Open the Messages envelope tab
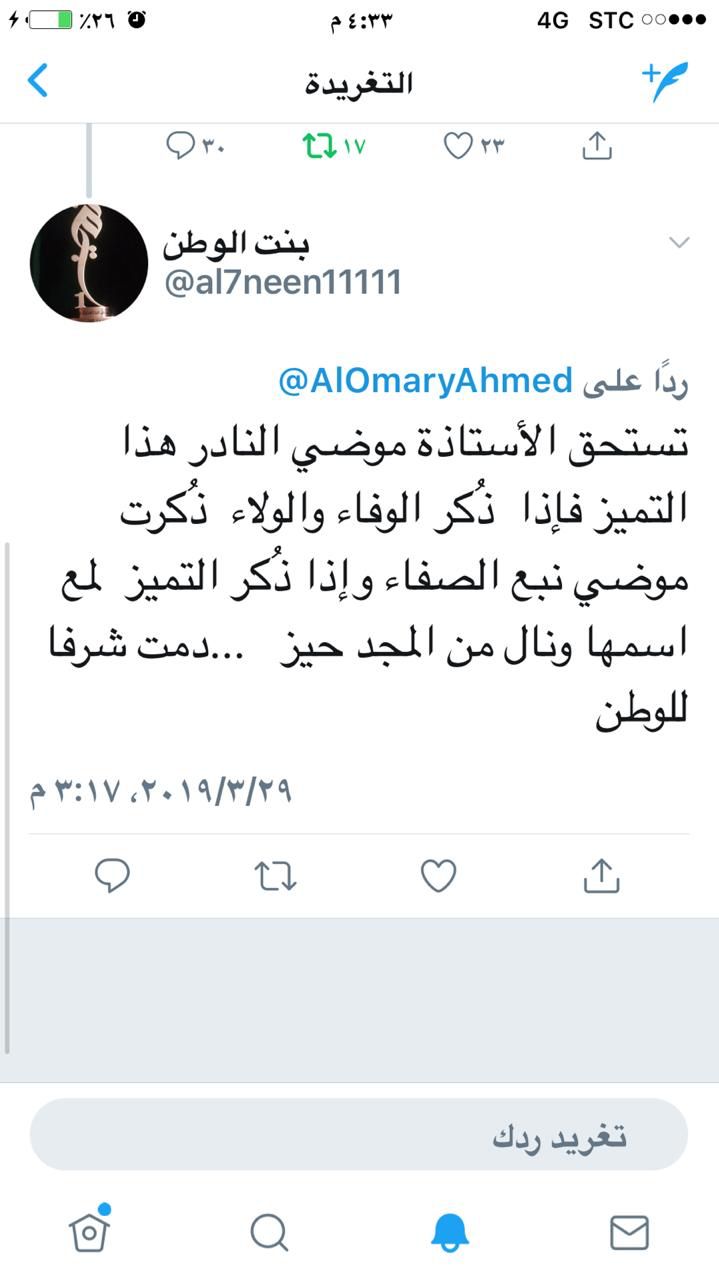Image resolution: width=719 pixels, height=1280 pixels. [x=629, y=1232]
